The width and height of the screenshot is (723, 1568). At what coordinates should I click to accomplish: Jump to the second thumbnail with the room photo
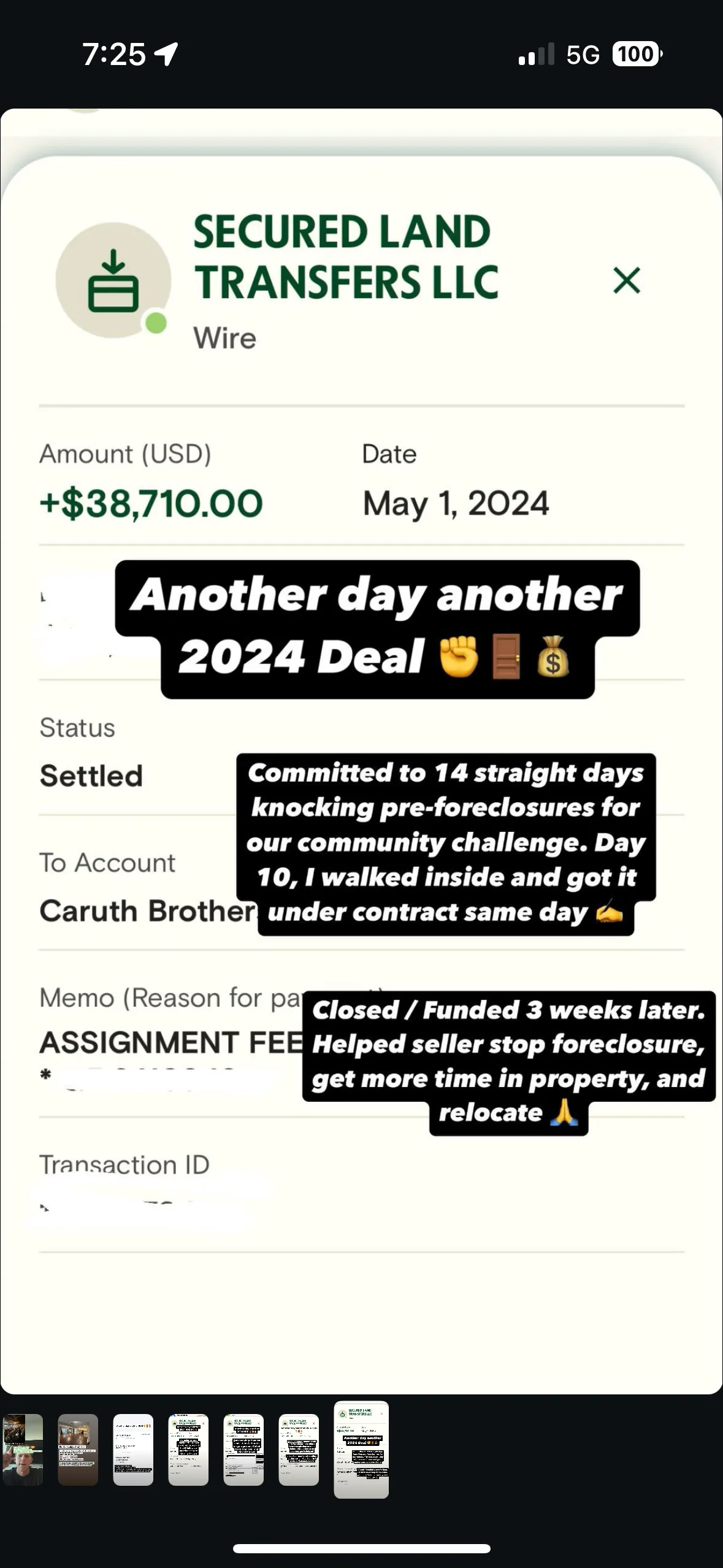(x=78, y=1450)
